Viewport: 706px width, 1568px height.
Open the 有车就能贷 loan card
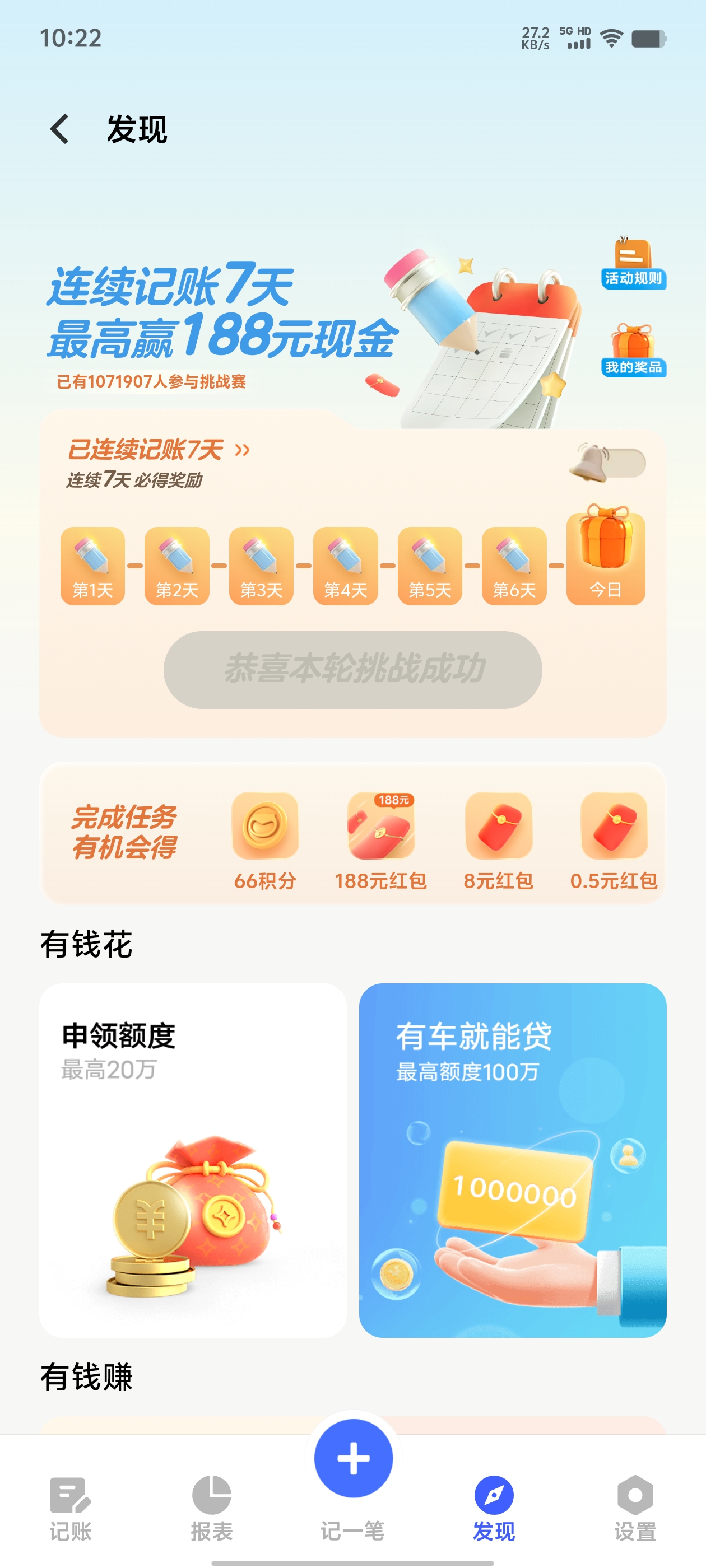512,1159
